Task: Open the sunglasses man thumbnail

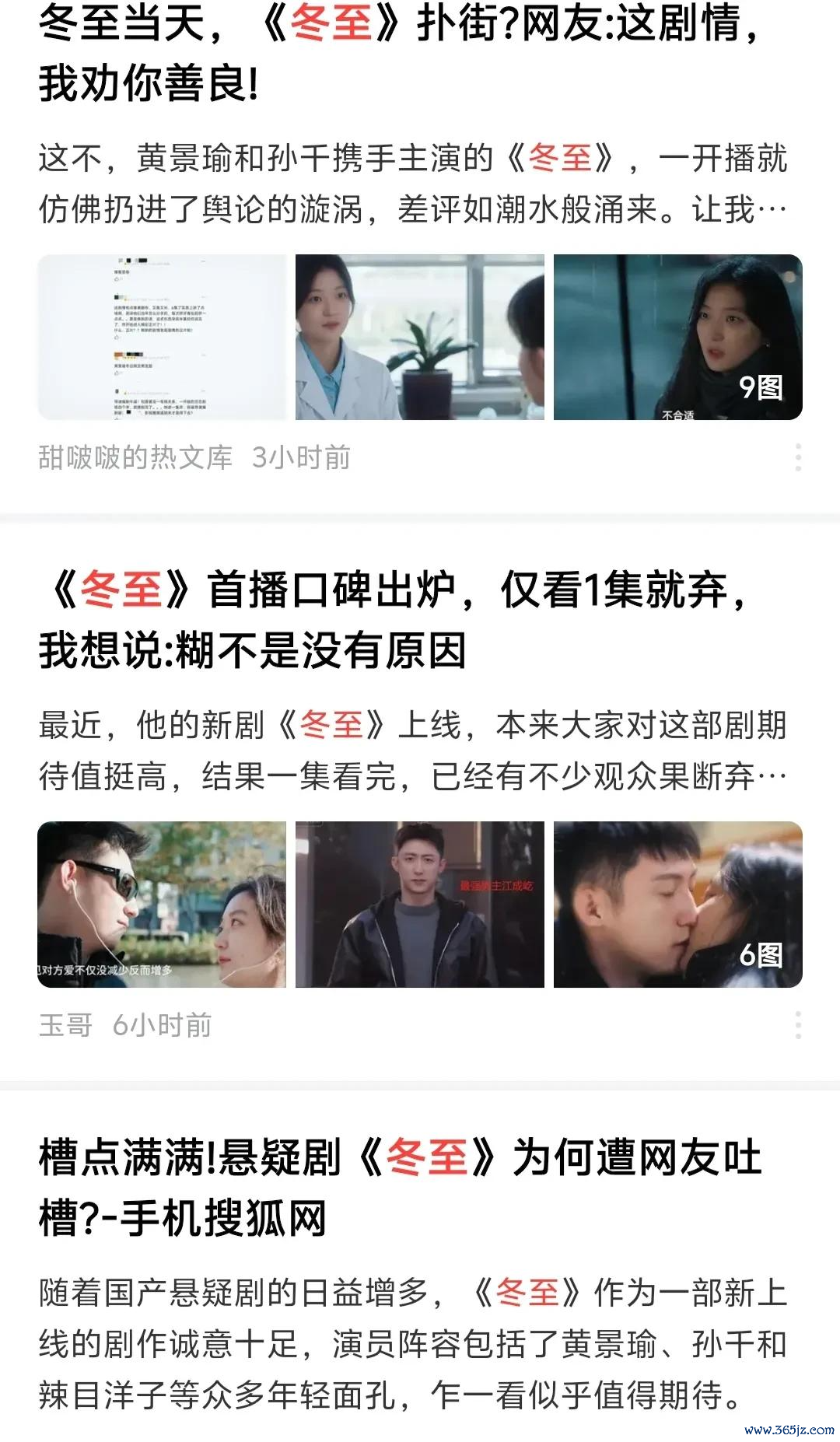Action: [162, 905]
